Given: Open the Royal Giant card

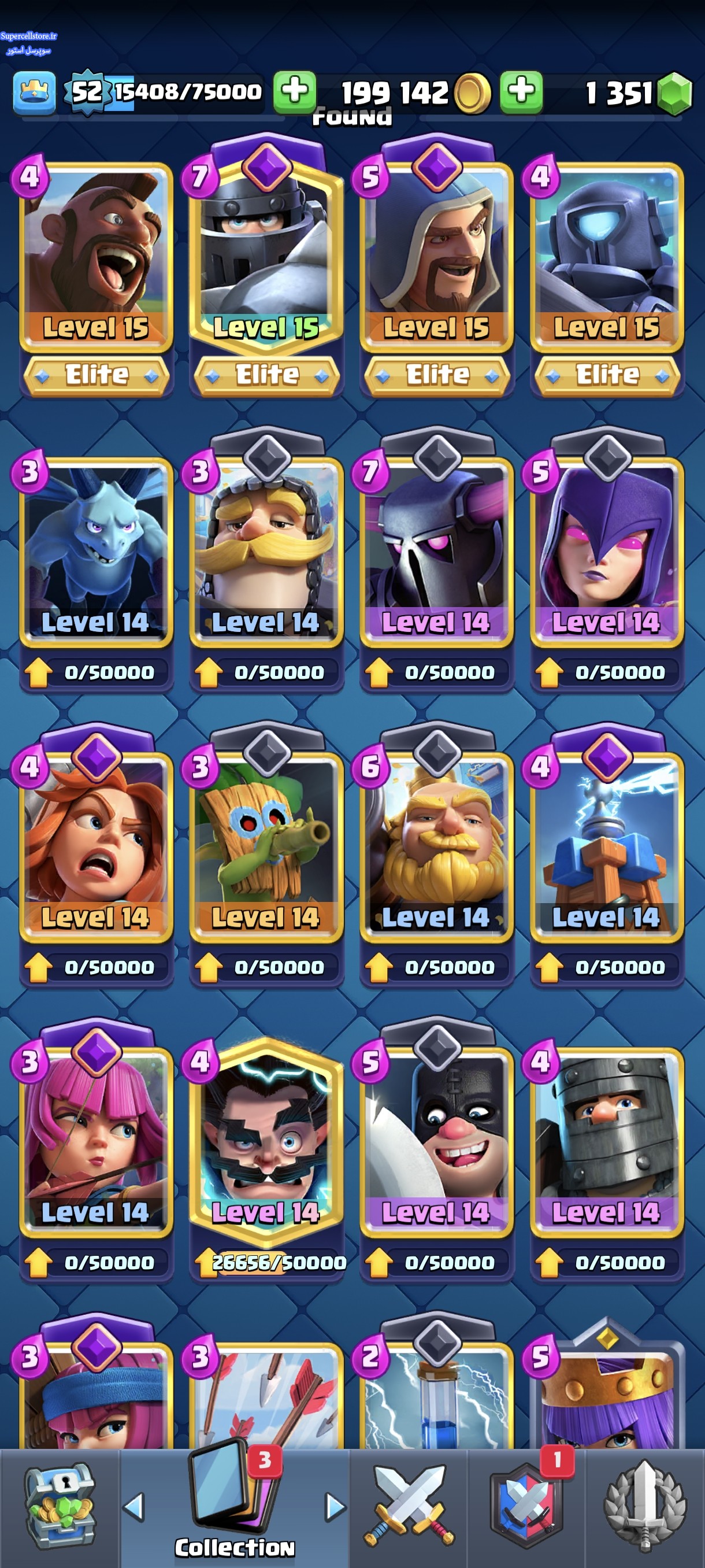Looking at the screenshot, I should (437, 846).
